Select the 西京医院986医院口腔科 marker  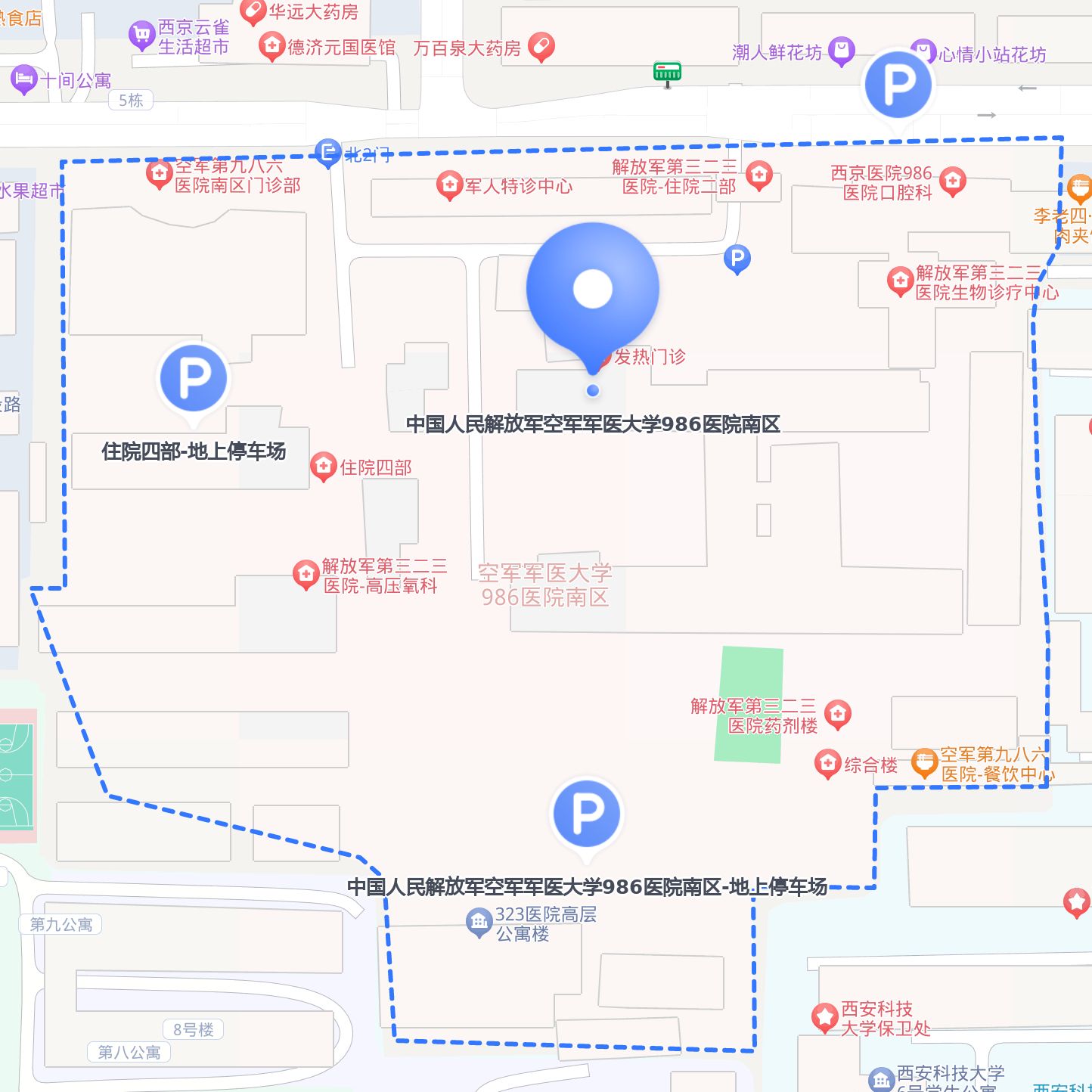pyautogui.click(x=953, y=181)
